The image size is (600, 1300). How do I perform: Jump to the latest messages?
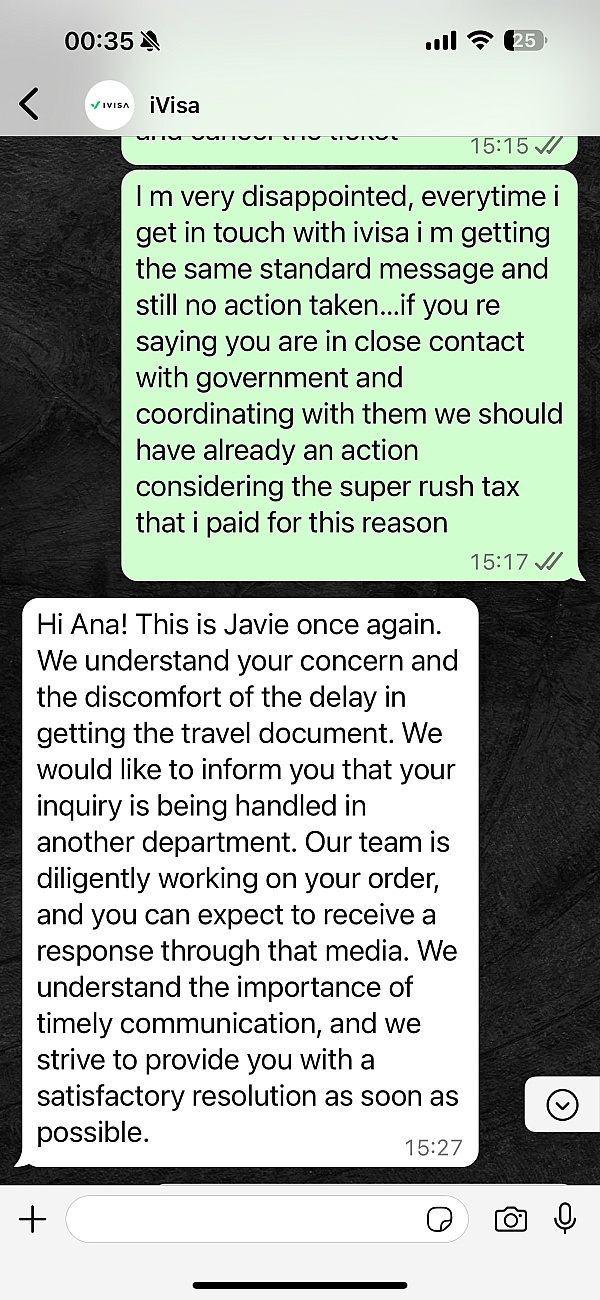coord(563,1105)
